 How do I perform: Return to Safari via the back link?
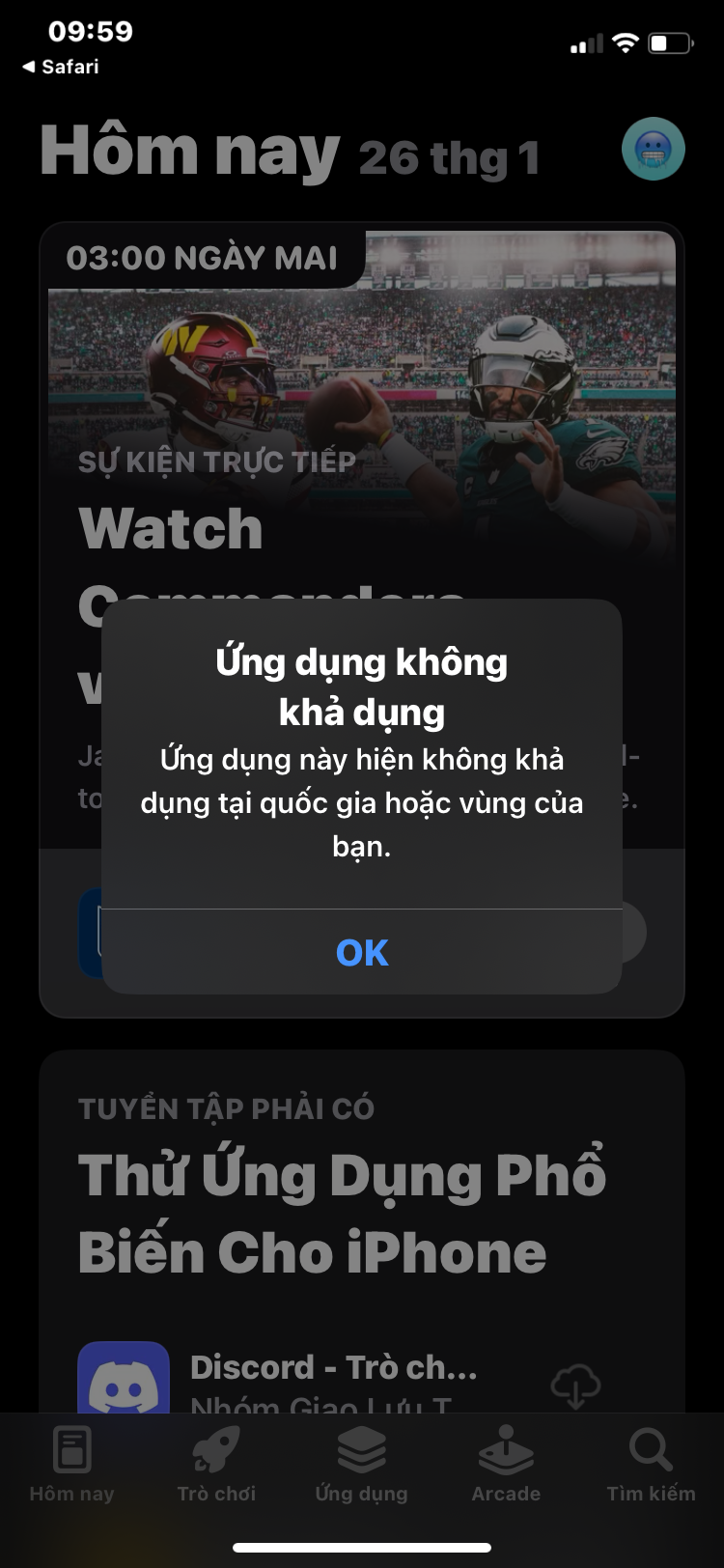61,67
